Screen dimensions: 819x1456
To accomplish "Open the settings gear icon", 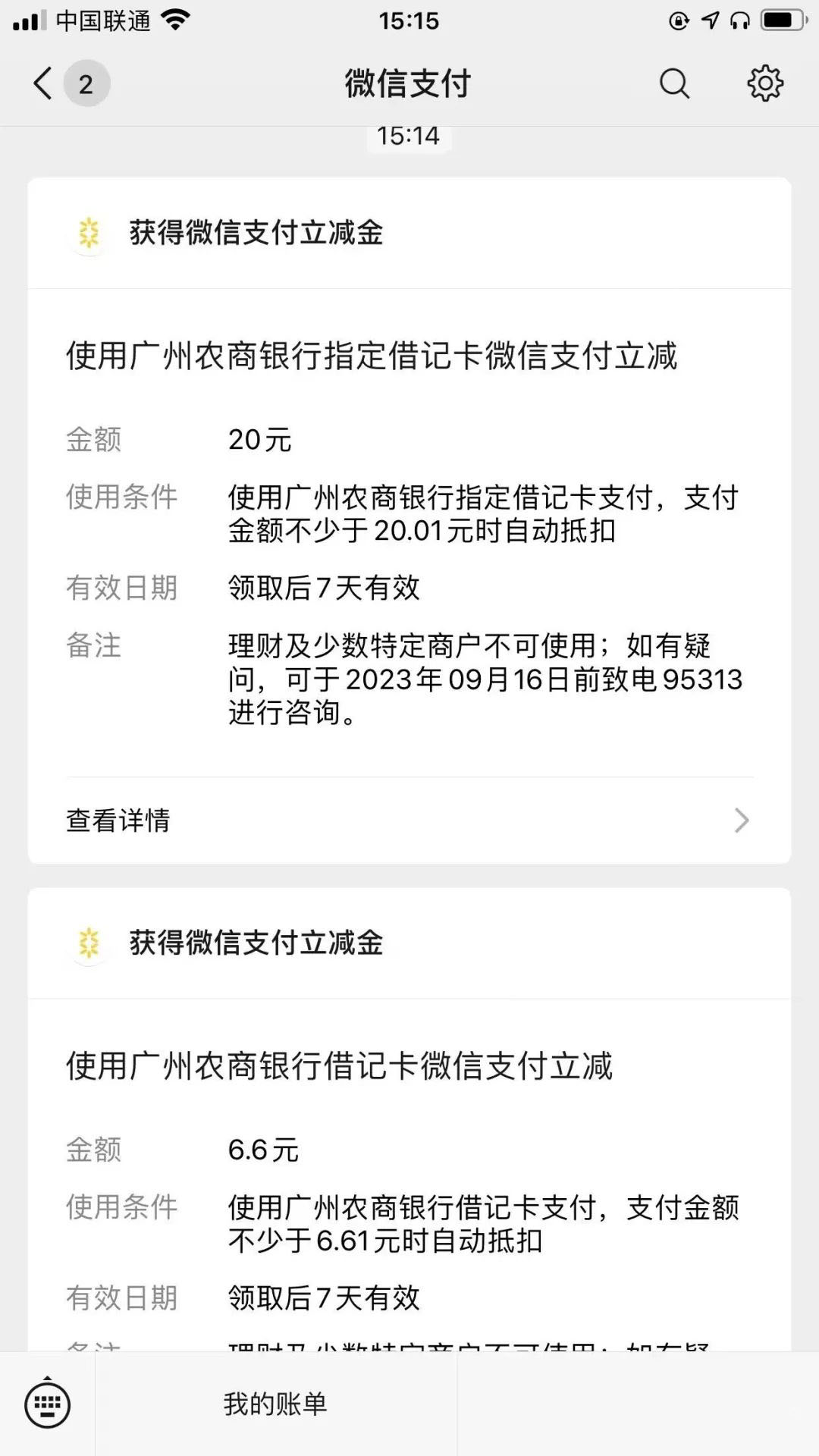I will click(x=764, y=83).
